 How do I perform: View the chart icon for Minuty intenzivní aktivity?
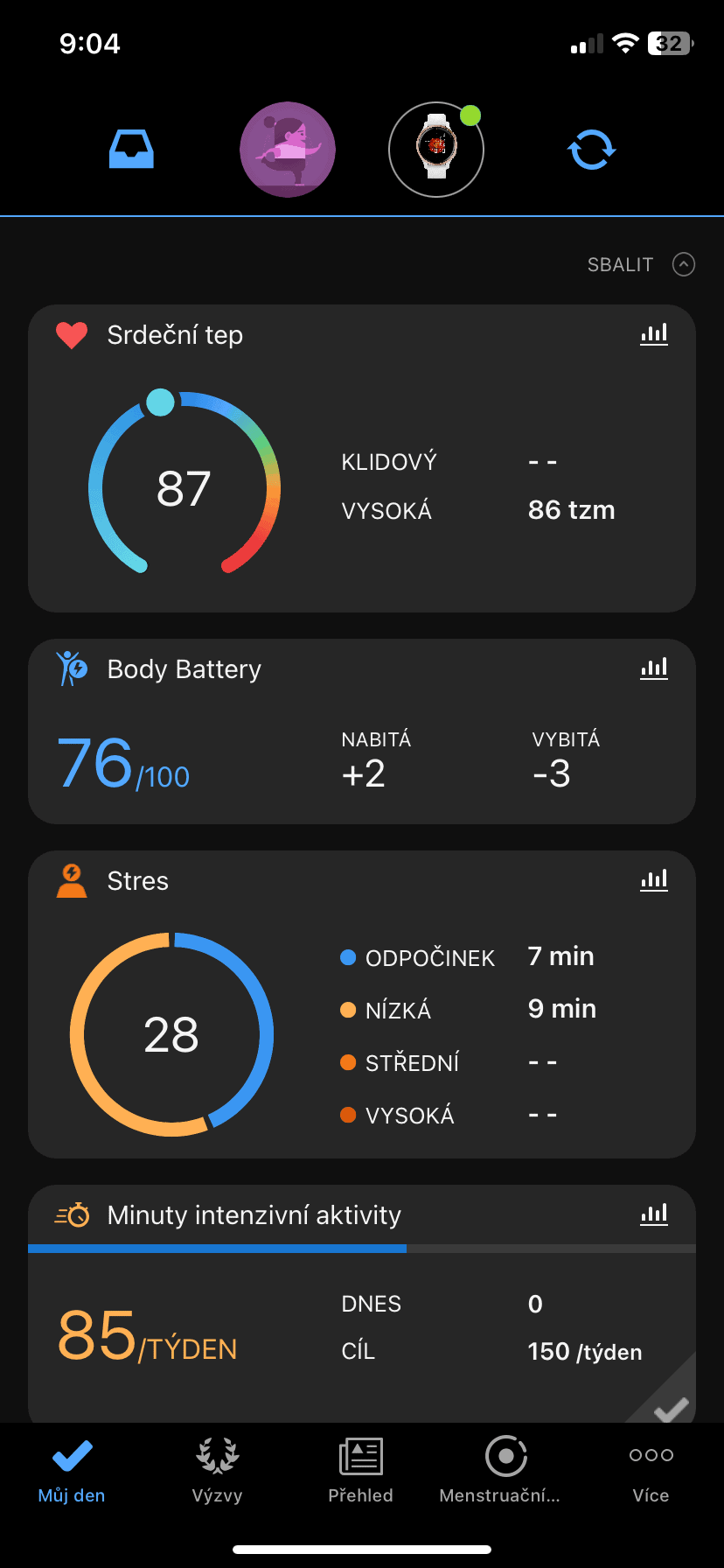pyautogui.click(x=653, y=1214)
